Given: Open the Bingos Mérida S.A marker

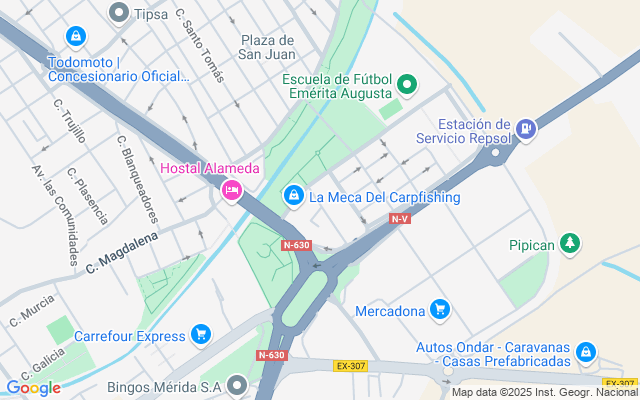Looking at the screenshot, I should point(237,386).
